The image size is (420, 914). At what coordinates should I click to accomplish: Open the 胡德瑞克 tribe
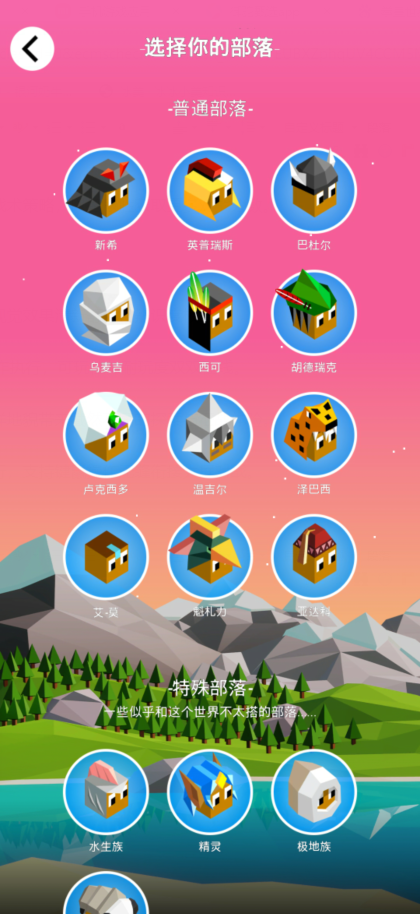314,313
